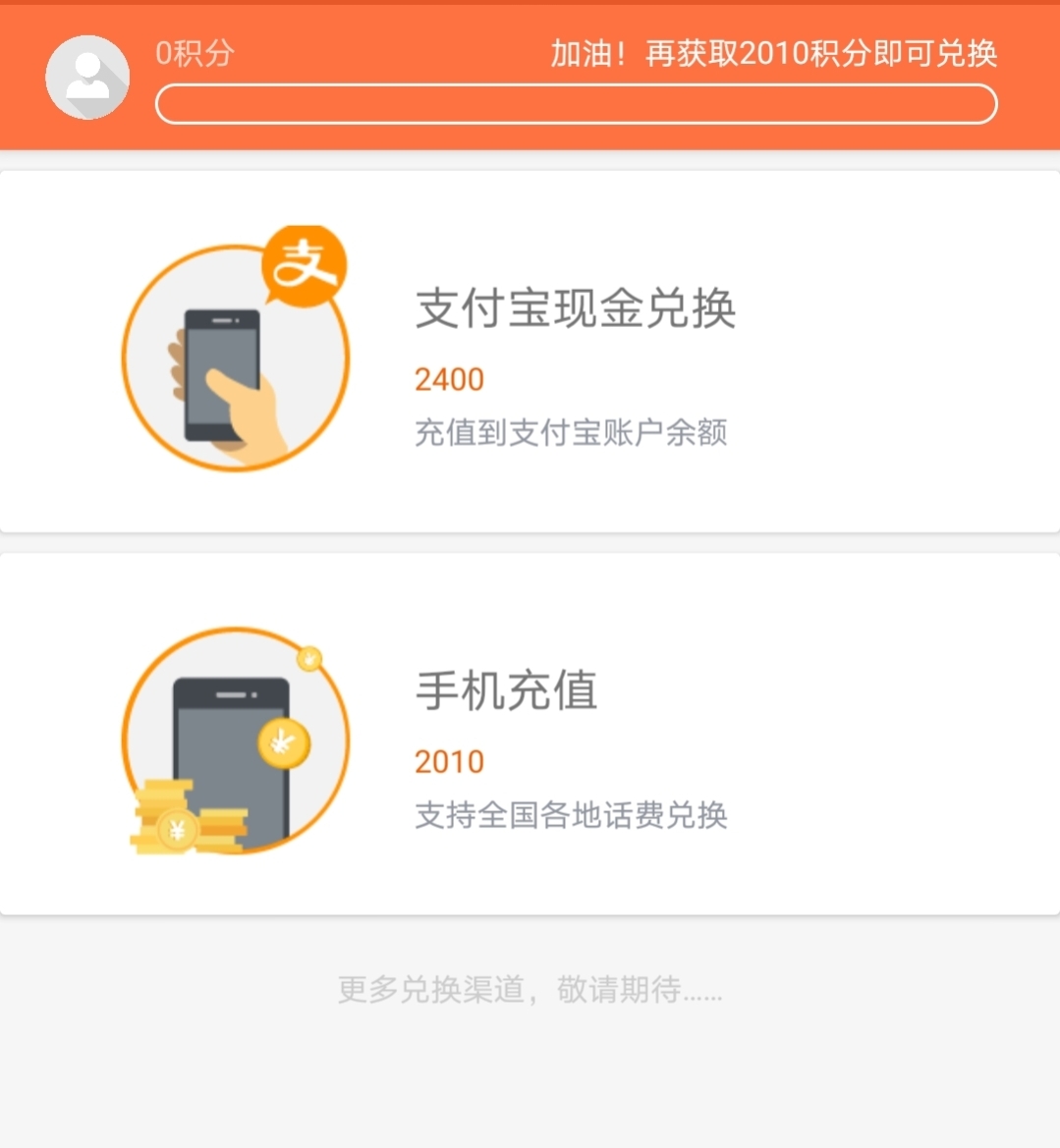Click the user avatar icon
Image resolution: width=1060 pixels, height=1148 pixels.
tap(87, 77)
